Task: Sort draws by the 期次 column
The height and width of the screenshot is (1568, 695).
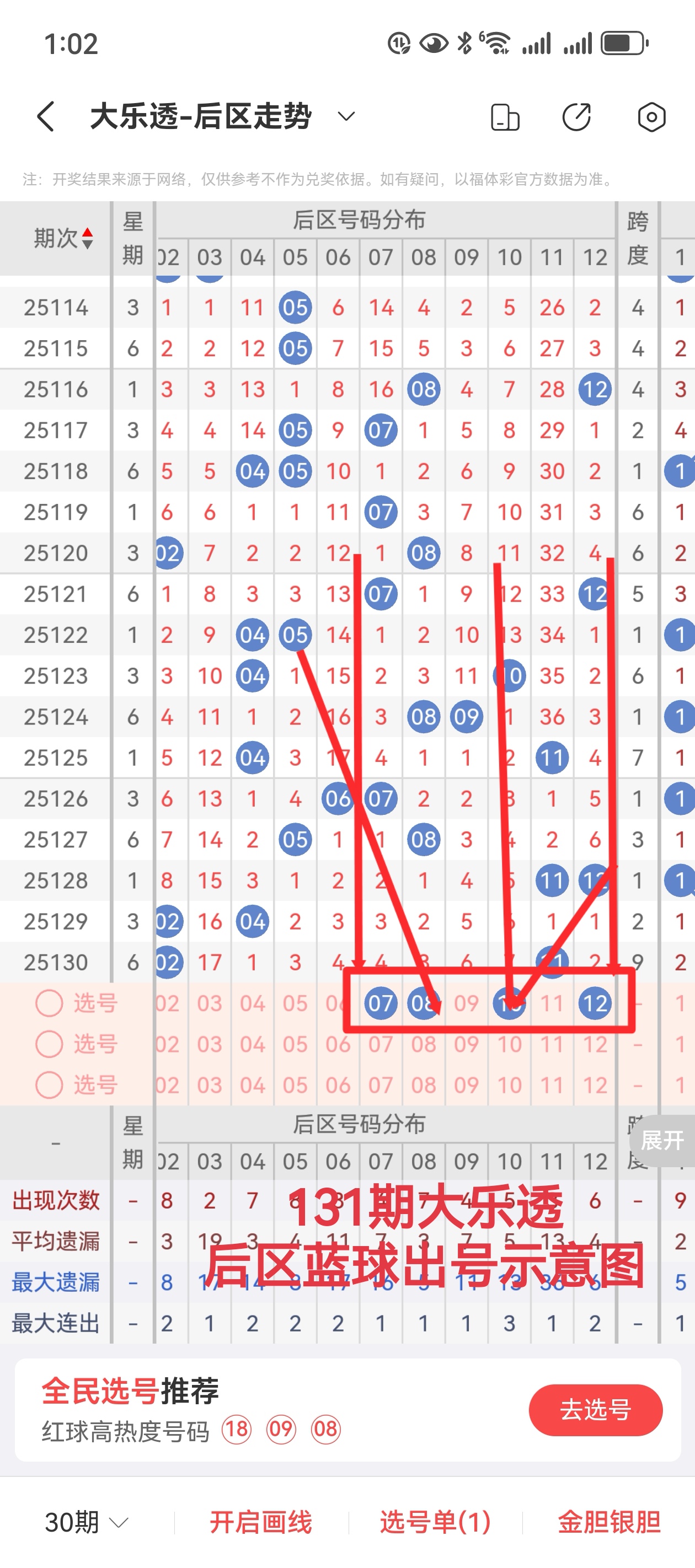Action: pos(63,238)
